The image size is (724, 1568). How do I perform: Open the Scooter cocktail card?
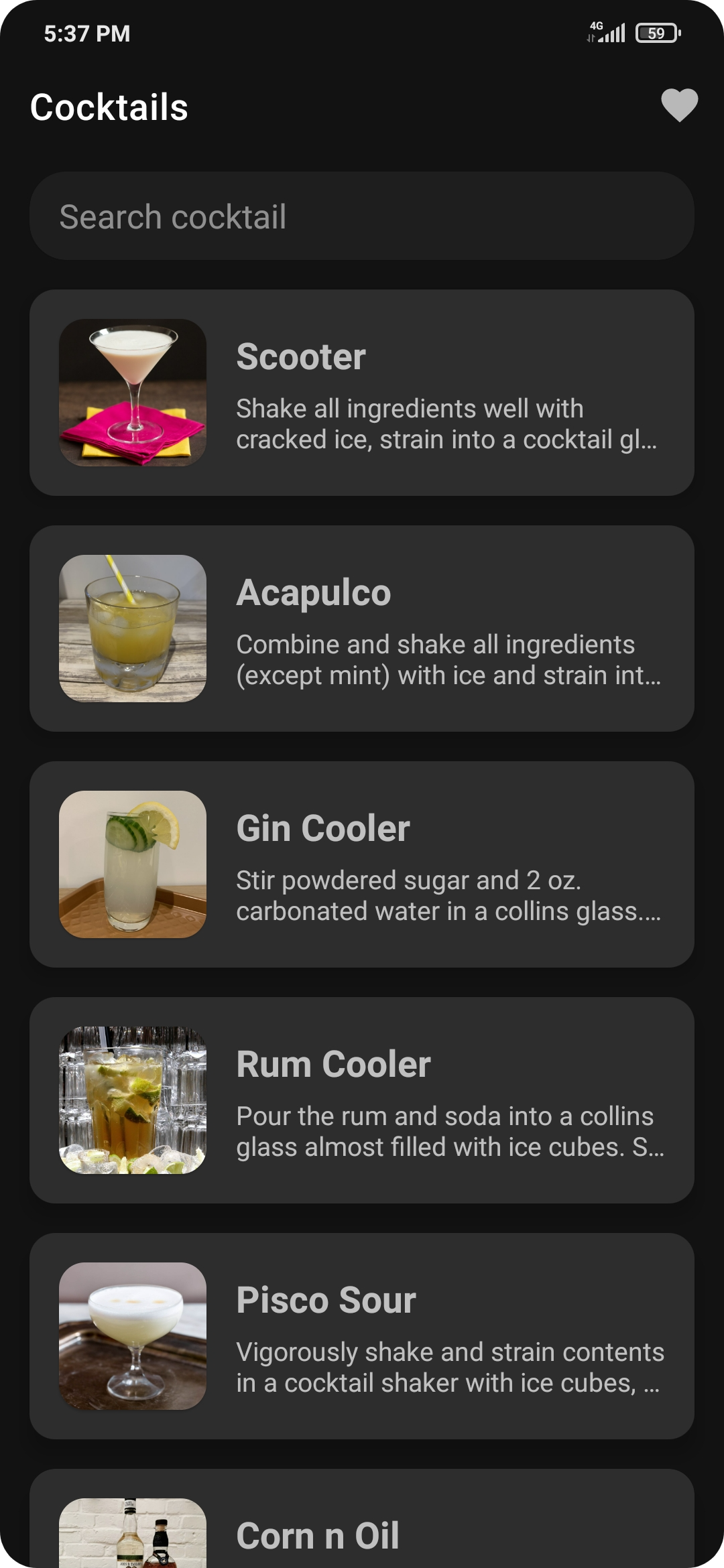[362, 393]
